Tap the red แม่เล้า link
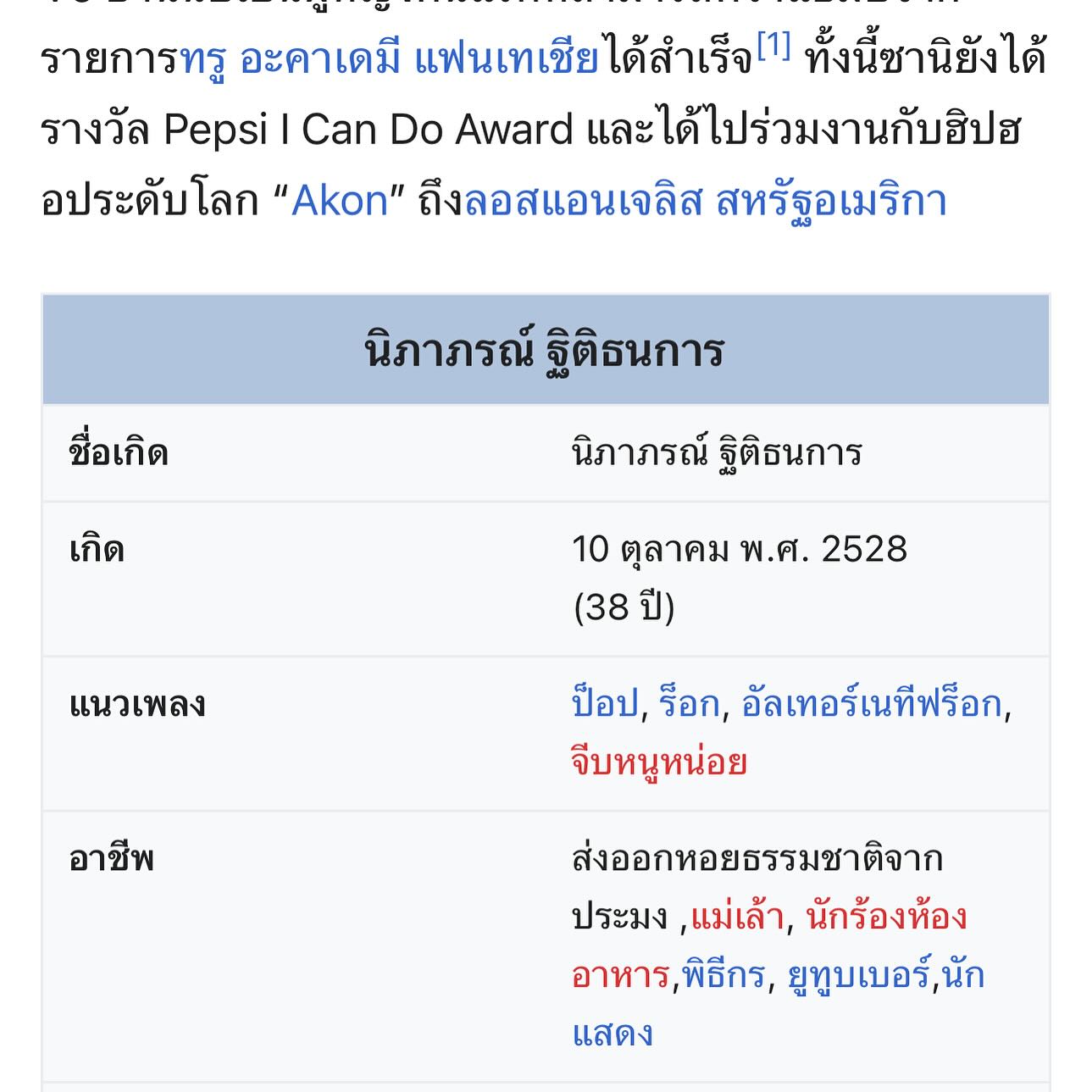Image resolution: width=1092 pixels, height=1092 pixels. click(737, 917)
